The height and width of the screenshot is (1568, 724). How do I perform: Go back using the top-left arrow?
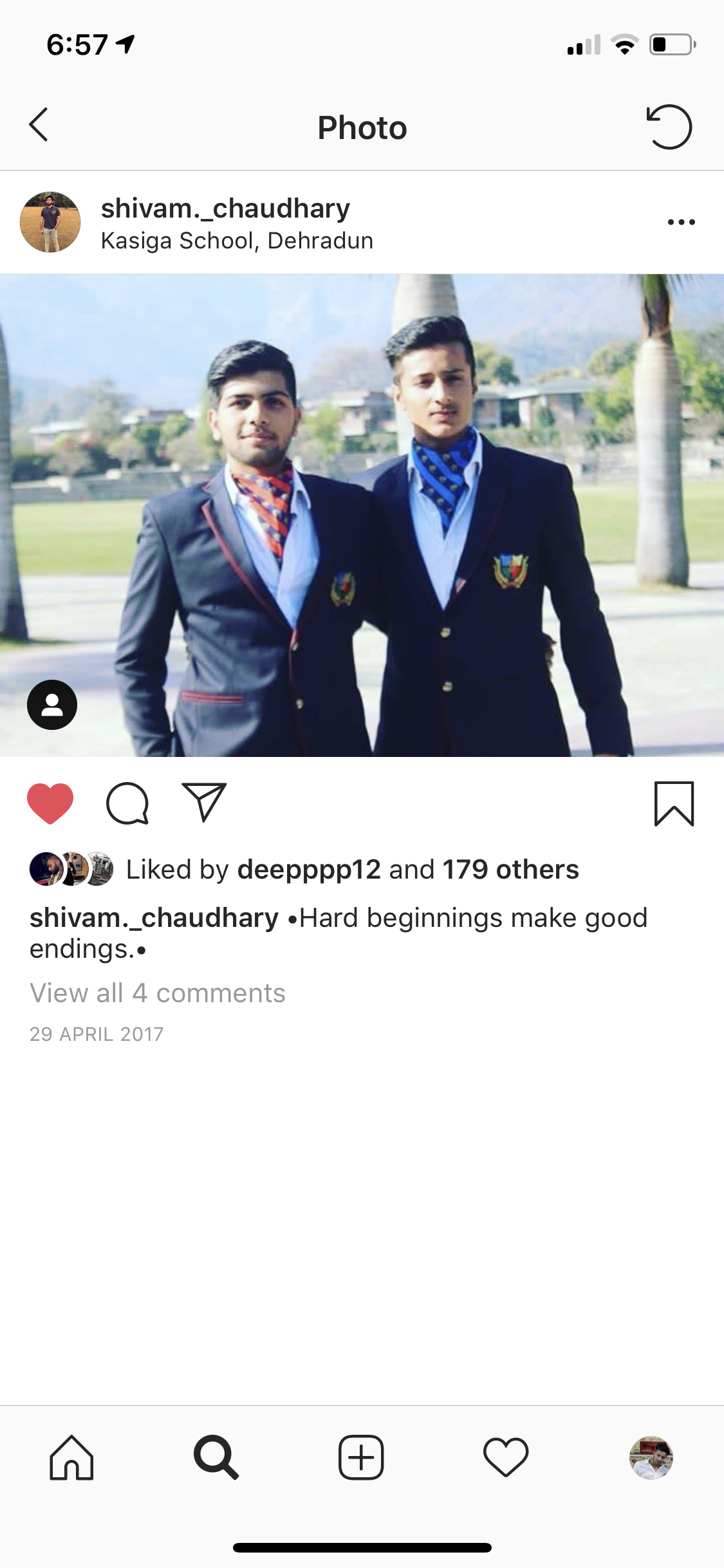39,125
